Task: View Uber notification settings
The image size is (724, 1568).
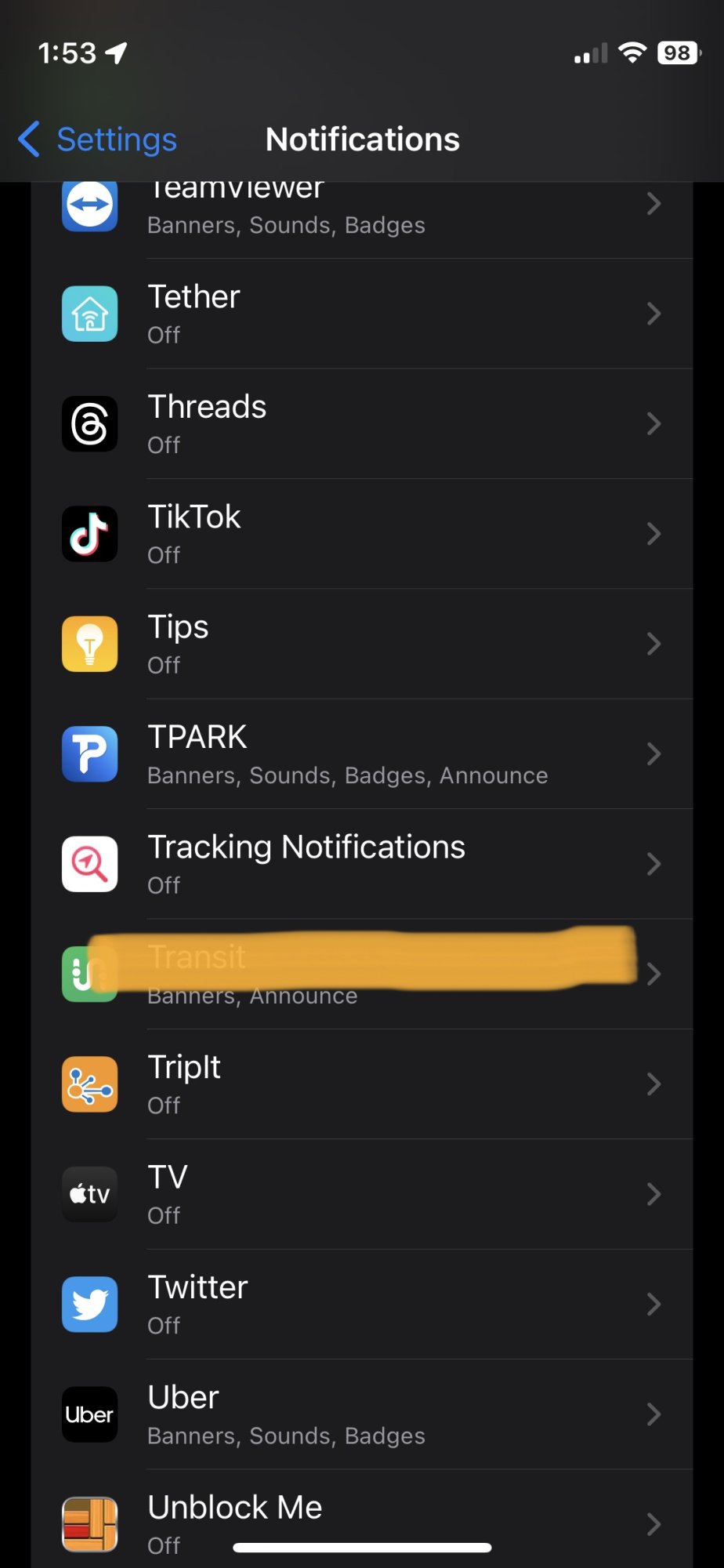Action: click(x=360, y=1414)
